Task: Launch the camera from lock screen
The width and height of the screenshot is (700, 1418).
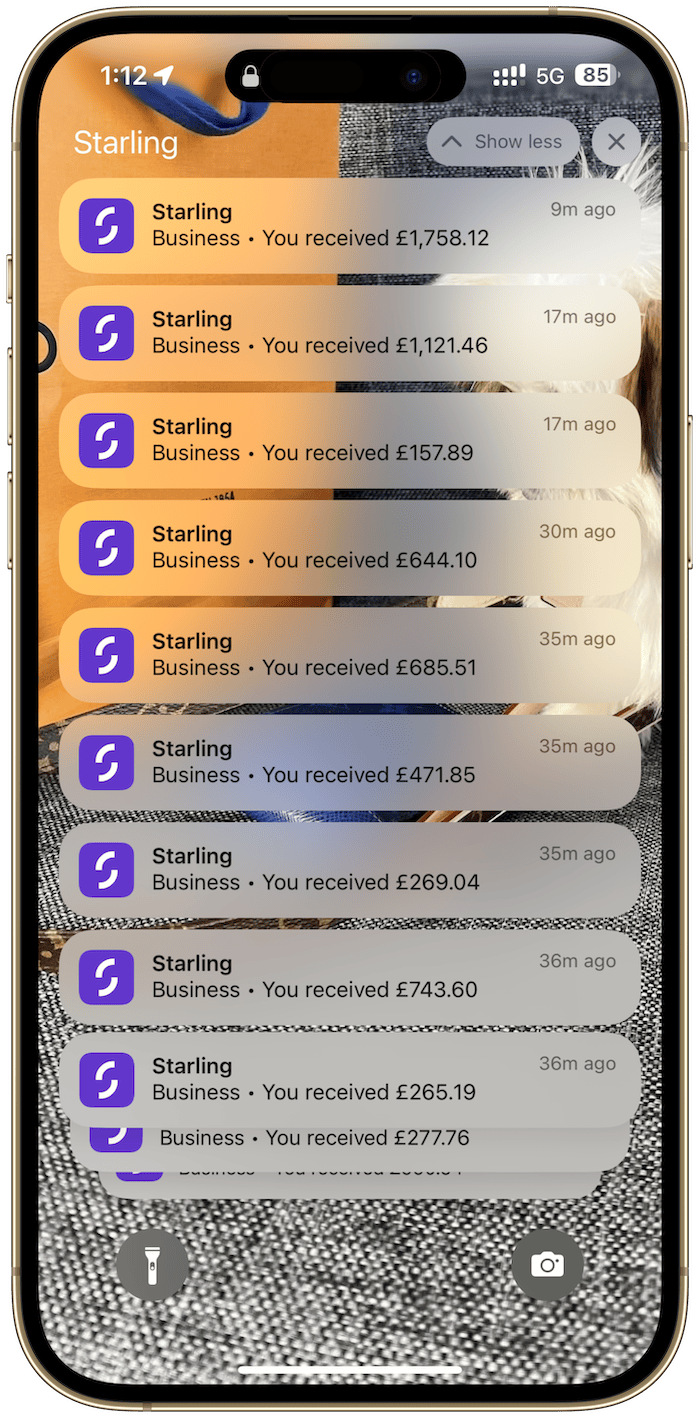Action: (547, 1265)
